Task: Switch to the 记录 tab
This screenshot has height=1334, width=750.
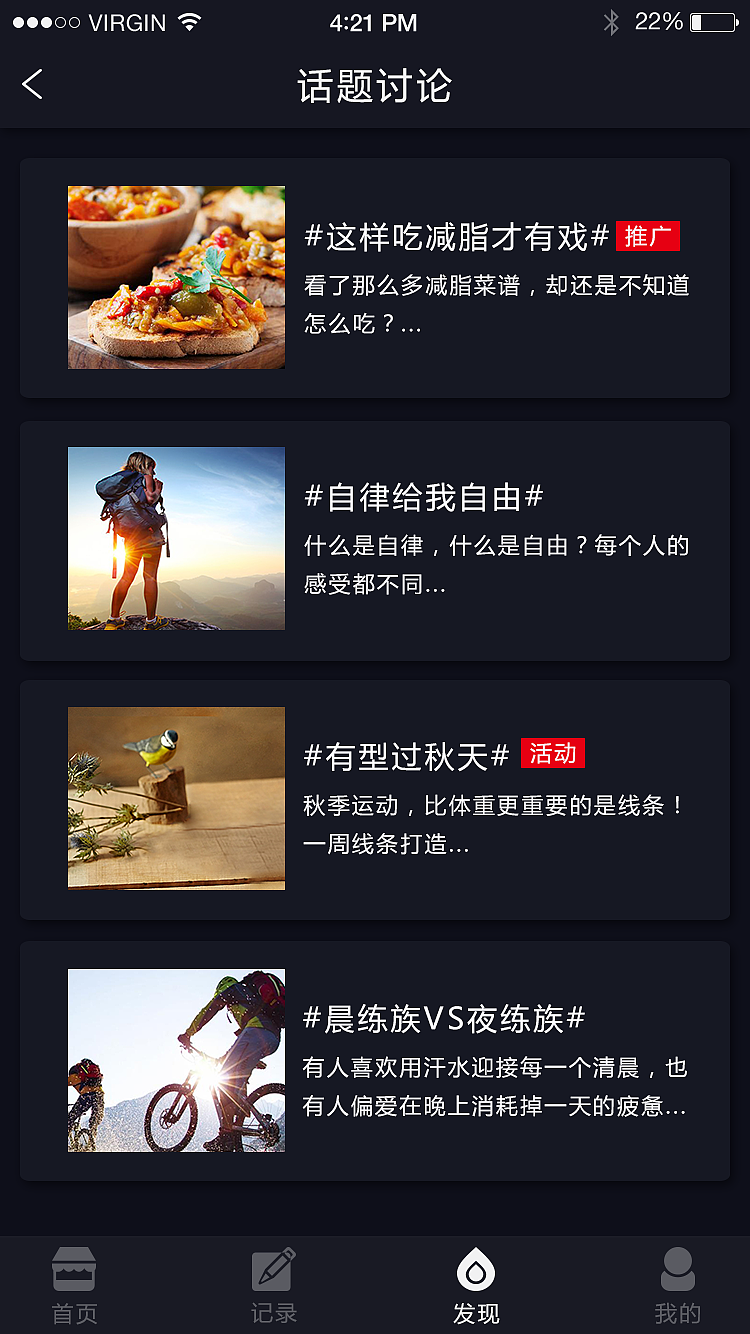Action: (274, 1285)
